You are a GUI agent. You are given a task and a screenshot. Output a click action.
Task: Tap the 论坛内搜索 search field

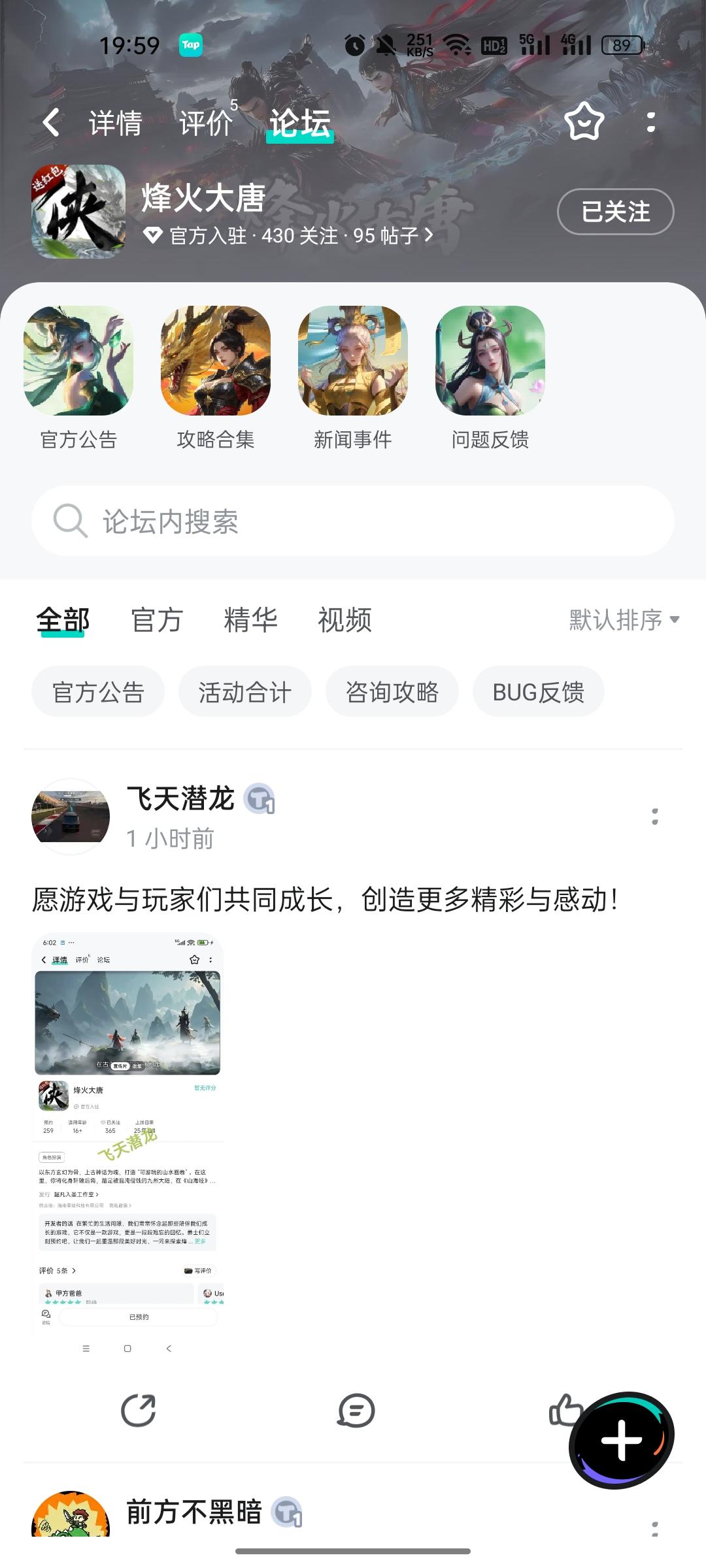pyautogui.click(x=353, y=521)
